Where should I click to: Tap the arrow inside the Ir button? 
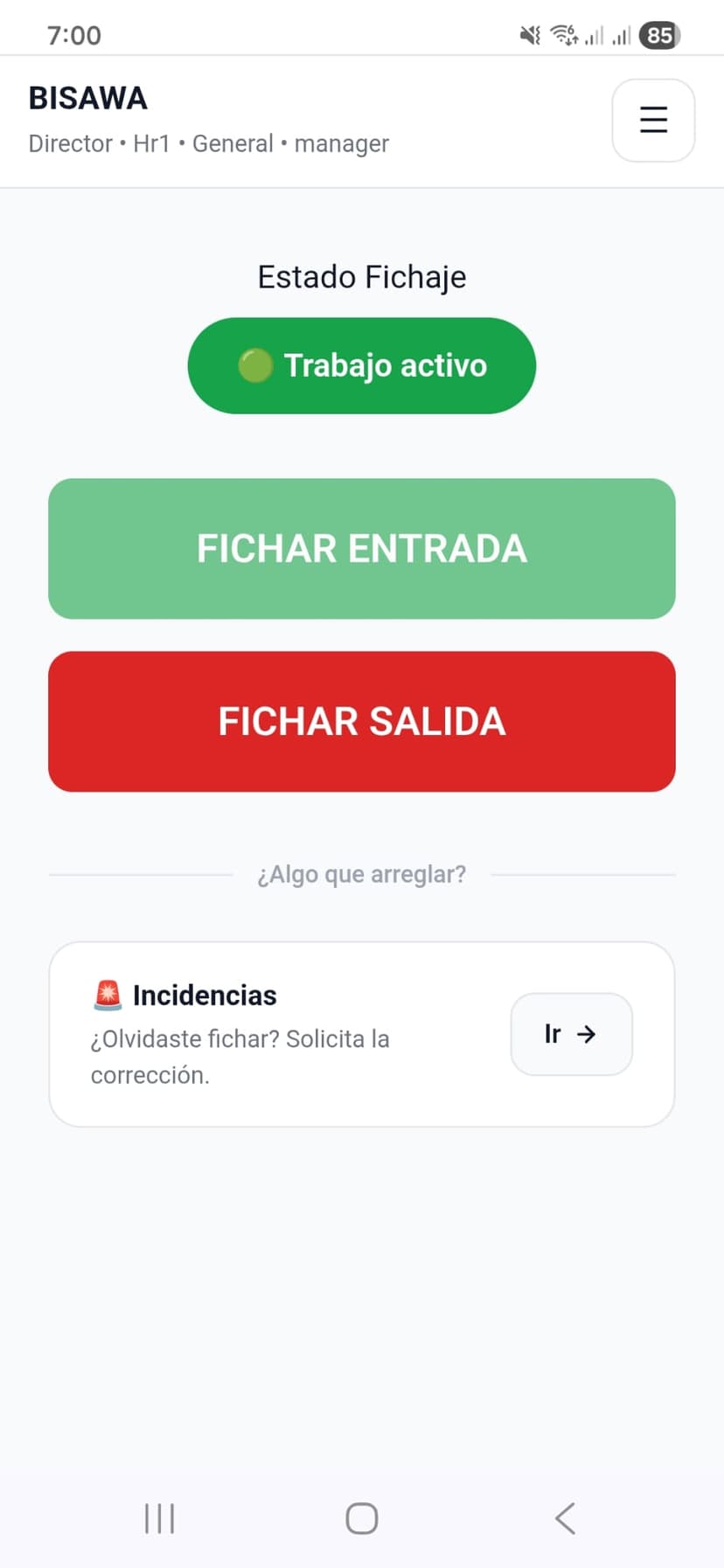point(587,1034)
